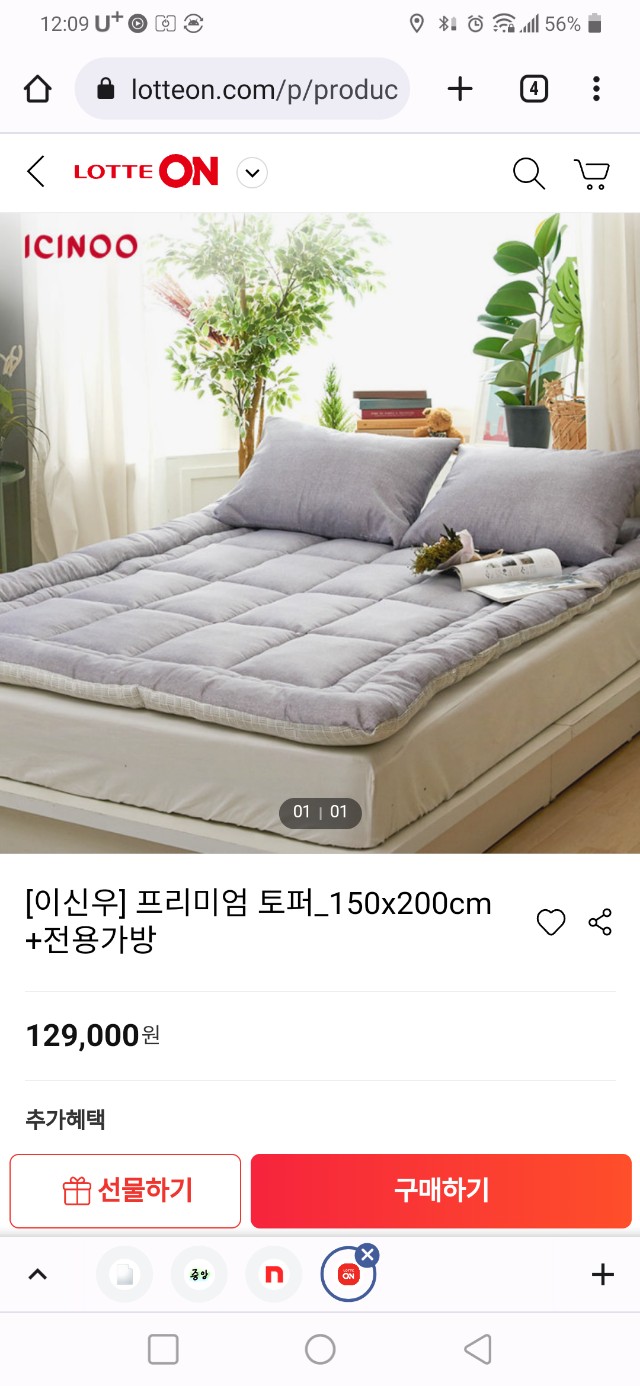Expand the dropdown next to Lotte ON logo

pos(252,173)
